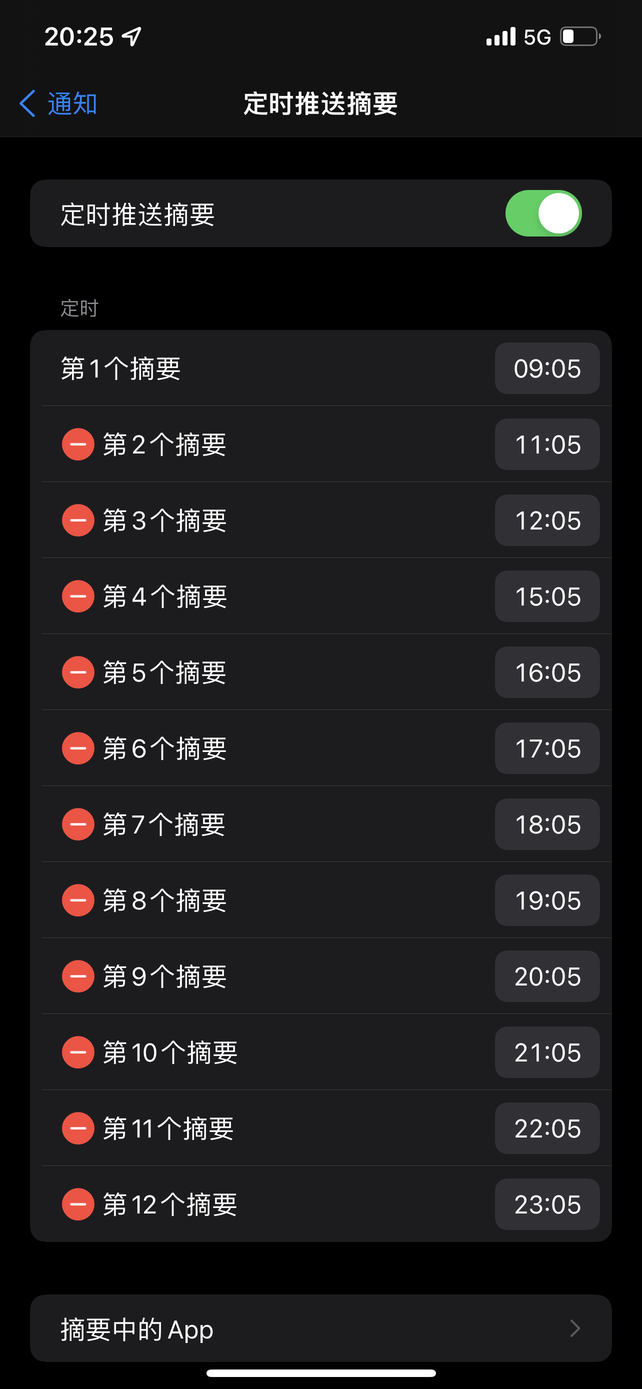The height and width of the screenshot is (1389, 642).
Task: Adjust the 15:05 time for 第4个摘要
Action: point(547,597)
